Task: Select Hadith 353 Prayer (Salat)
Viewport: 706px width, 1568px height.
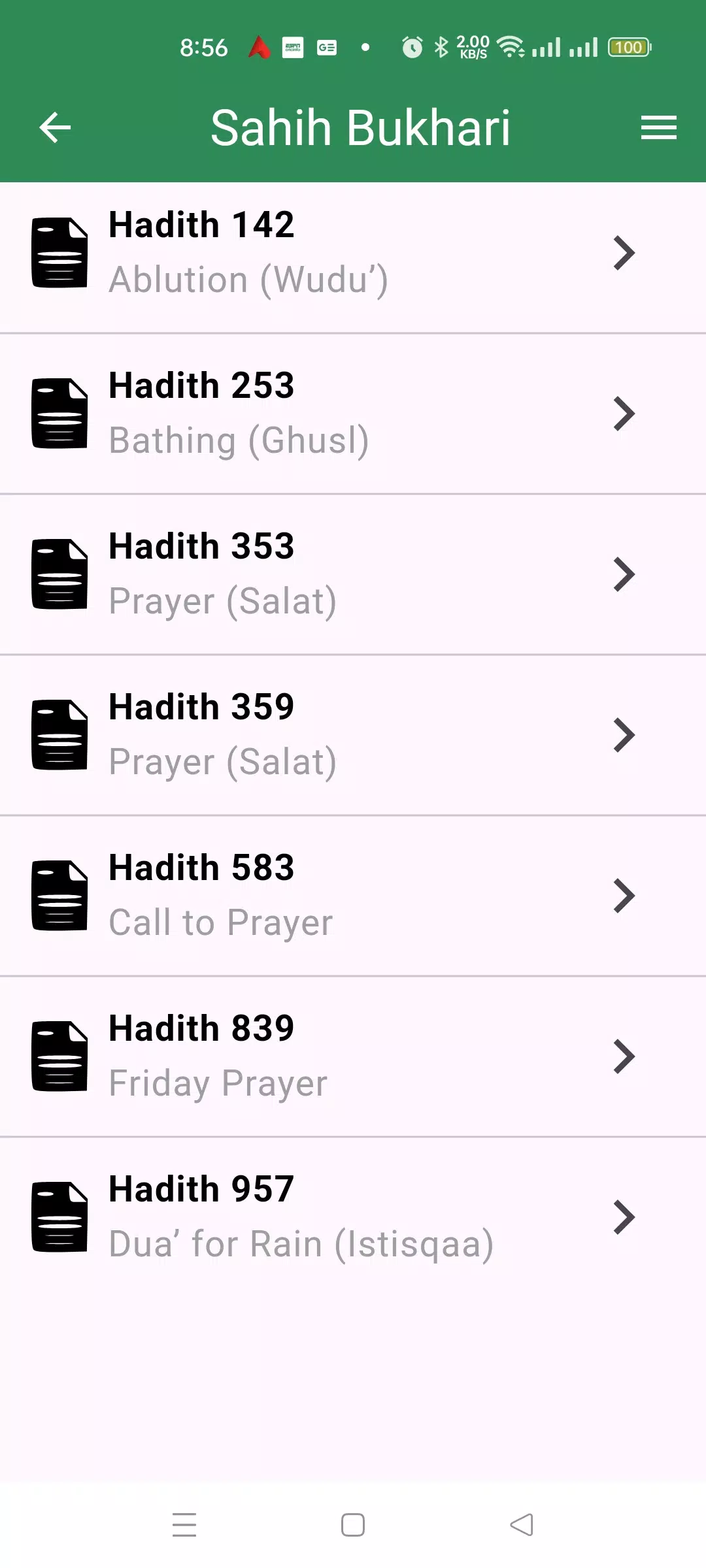Action: coord(353,574)
